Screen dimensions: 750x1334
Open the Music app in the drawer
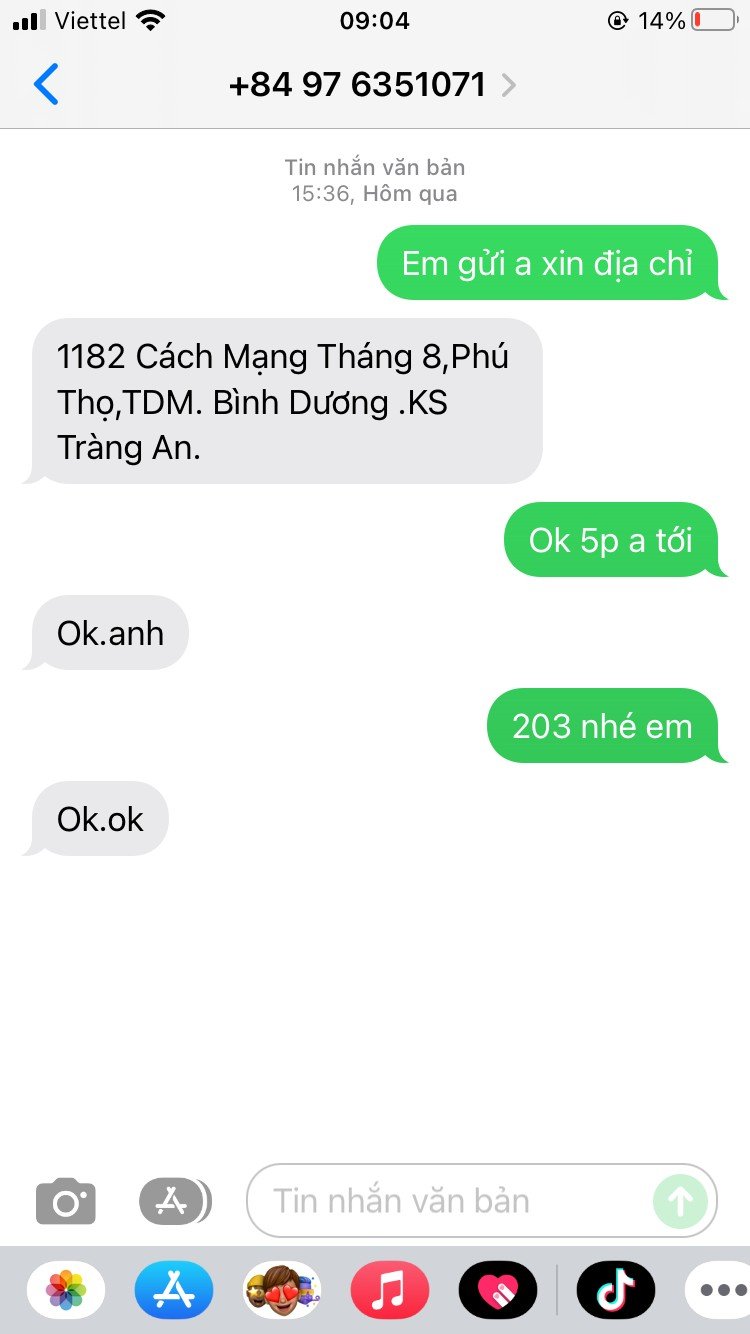389,1290
